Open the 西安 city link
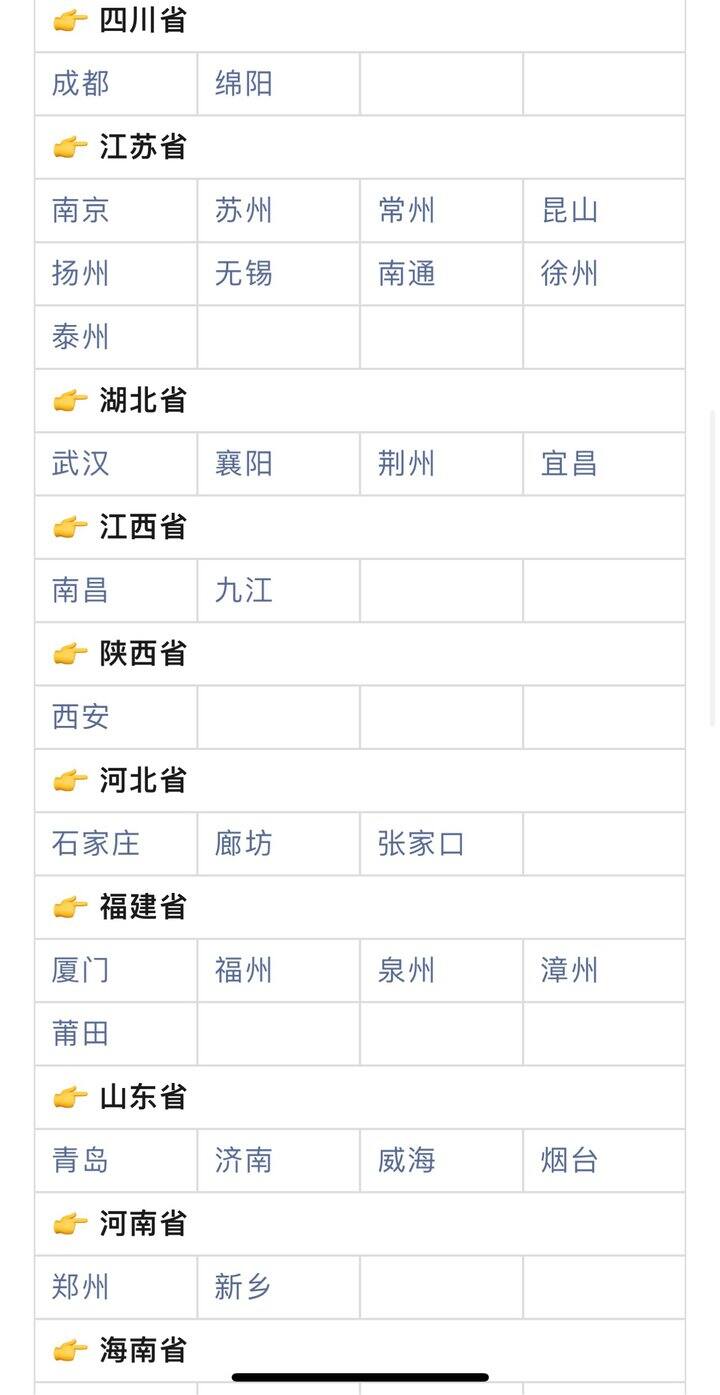This screenshot has width=720, height=1395. (81, 717)
